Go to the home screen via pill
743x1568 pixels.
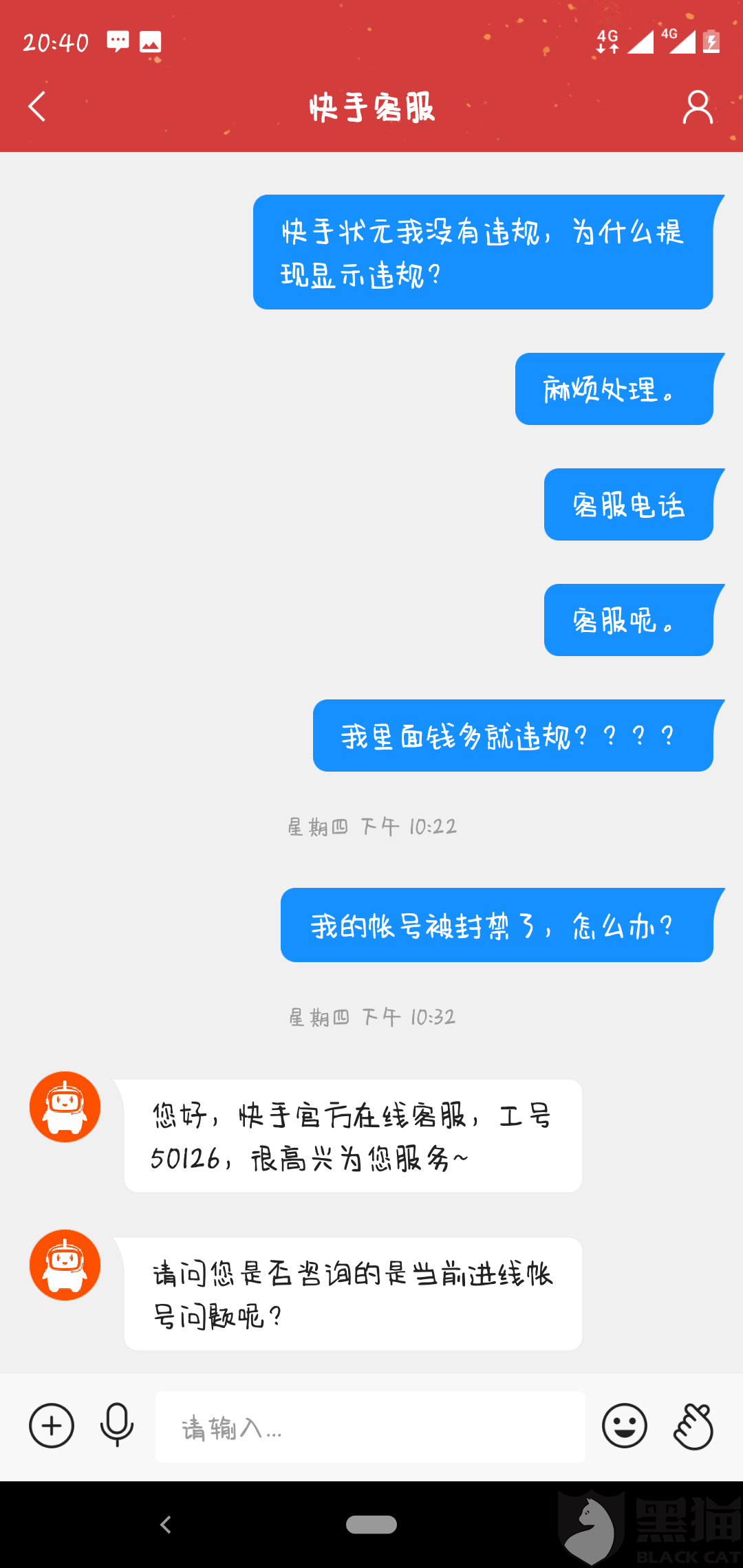[371, 1525]
